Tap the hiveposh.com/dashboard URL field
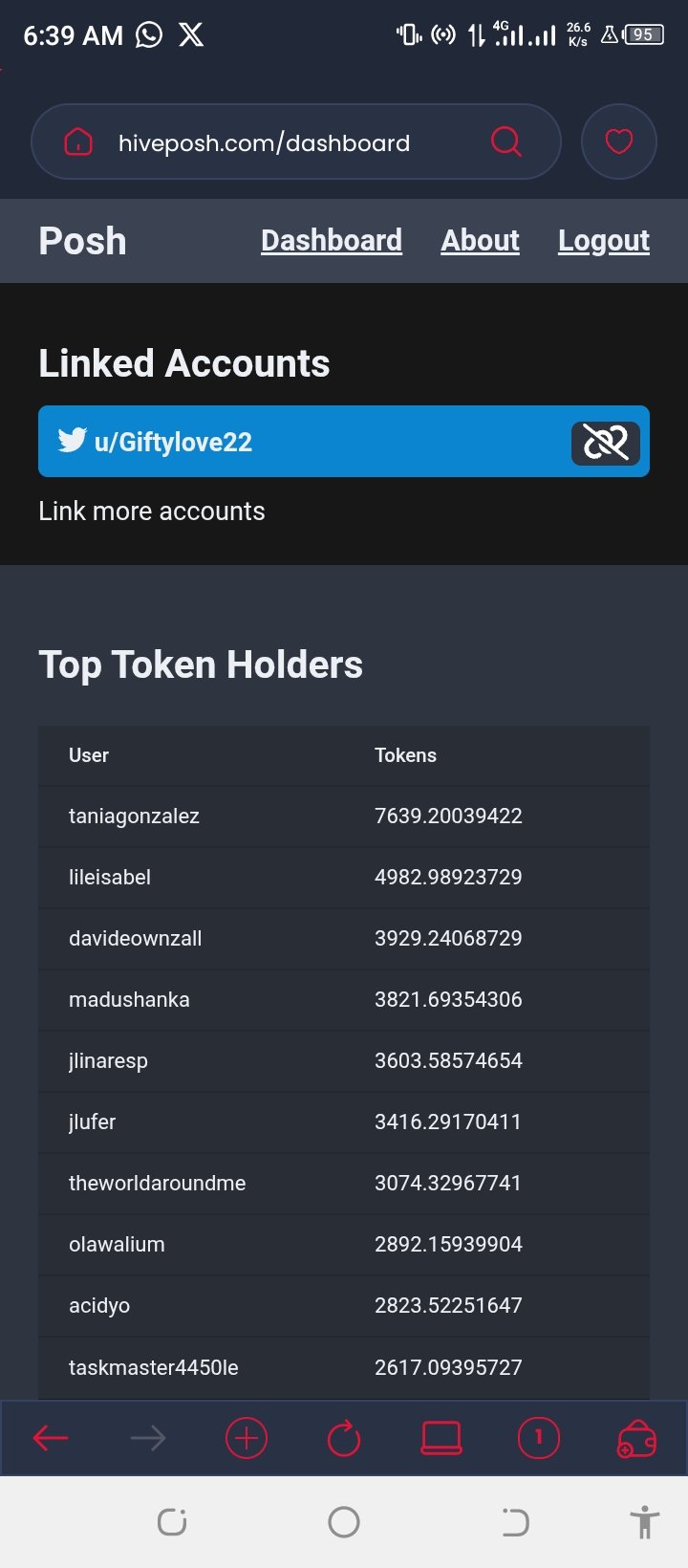Viewport: 688px width, 1568px height. click(264, 142)
